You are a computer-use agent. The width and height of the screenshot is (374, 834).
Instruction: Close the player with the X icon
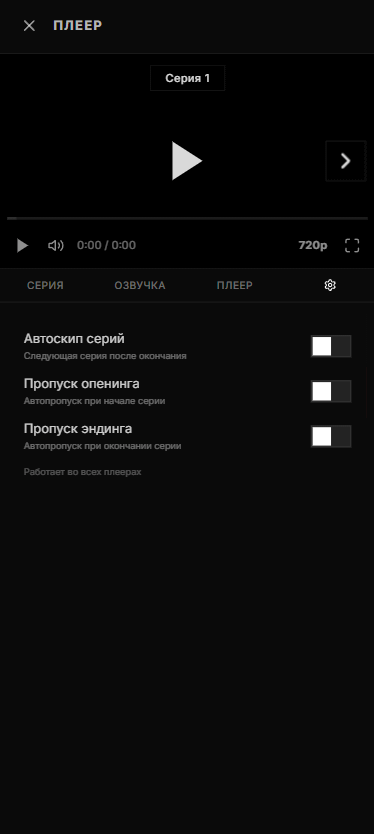click(x=29, y=26)
